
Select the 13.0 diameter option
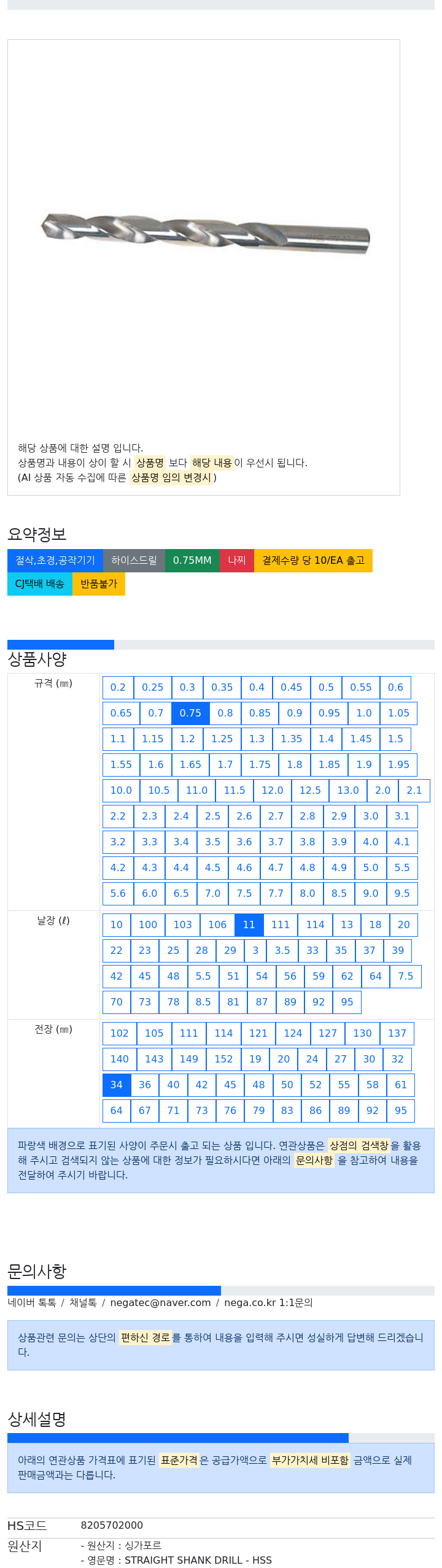(347, 790)
